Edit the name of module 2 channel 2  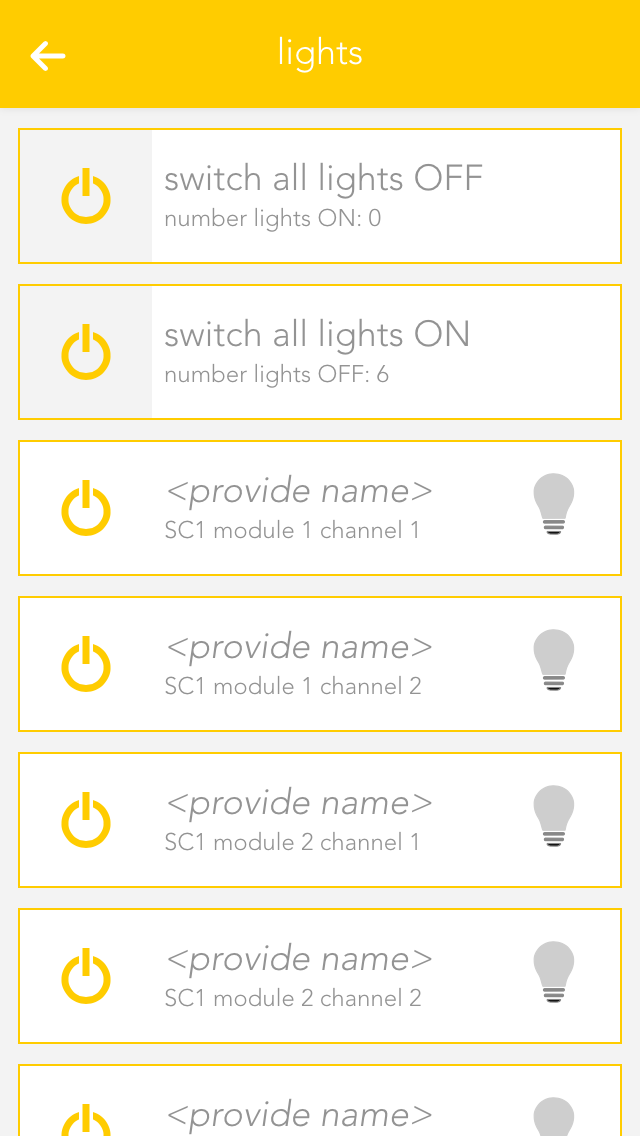(x=299, y=959)
